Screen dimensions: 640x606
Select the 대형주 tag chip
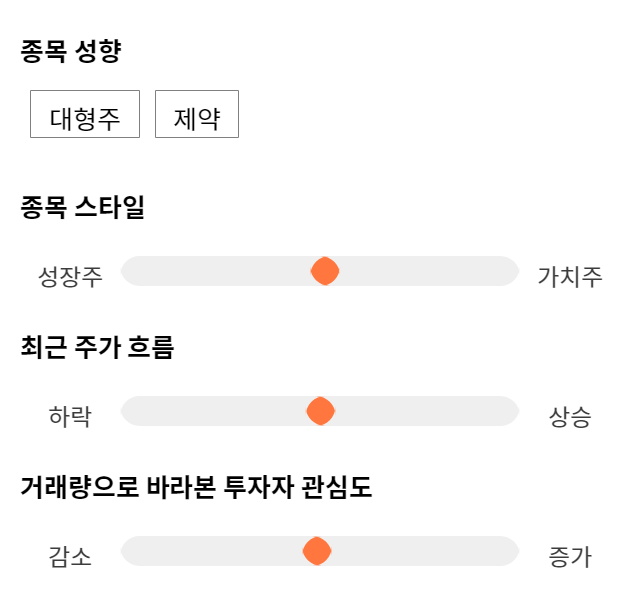coord(85,114)
